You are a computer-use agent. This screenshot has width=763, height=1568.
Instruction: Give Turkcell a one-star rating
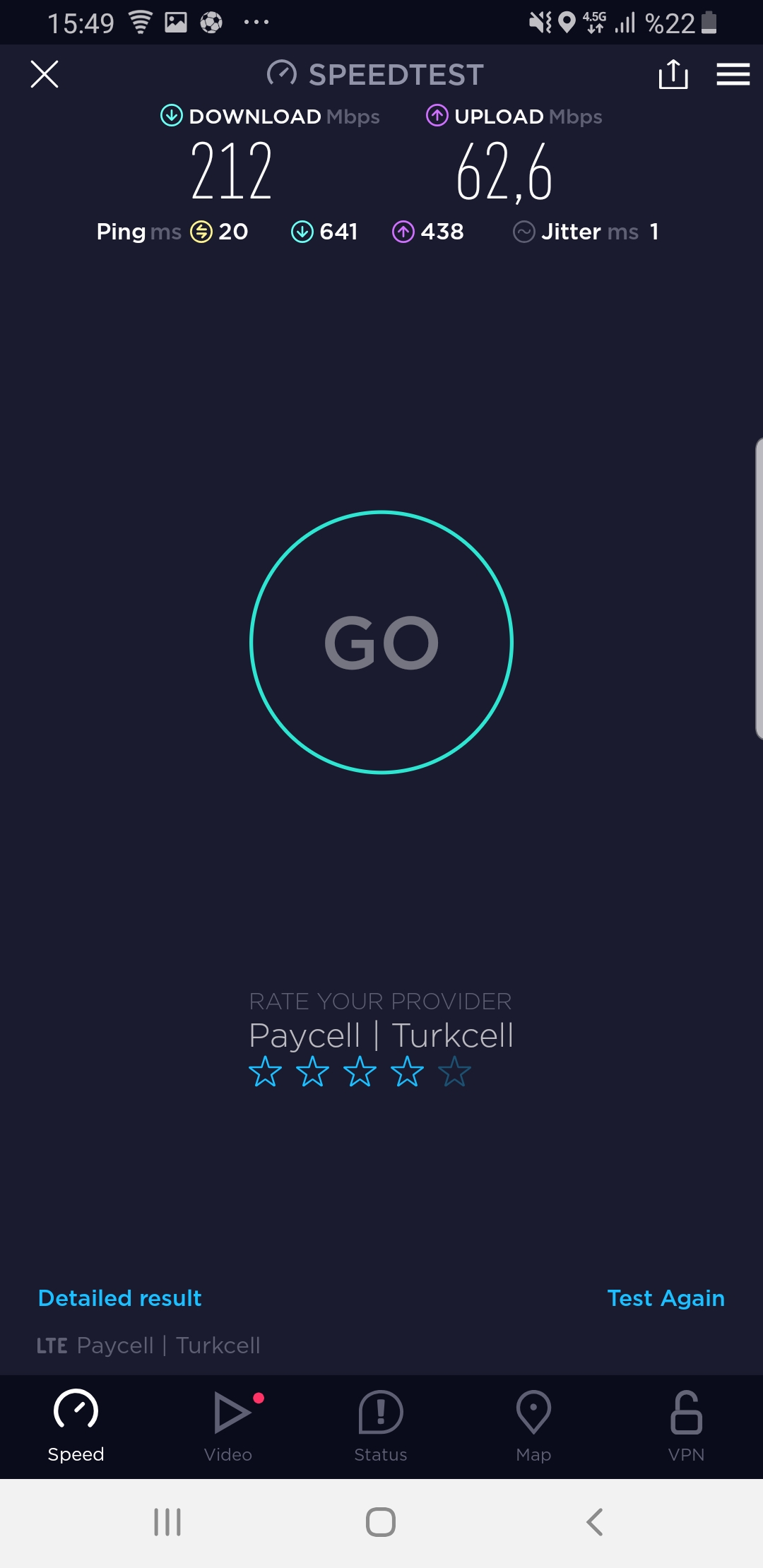(265, 1071)
